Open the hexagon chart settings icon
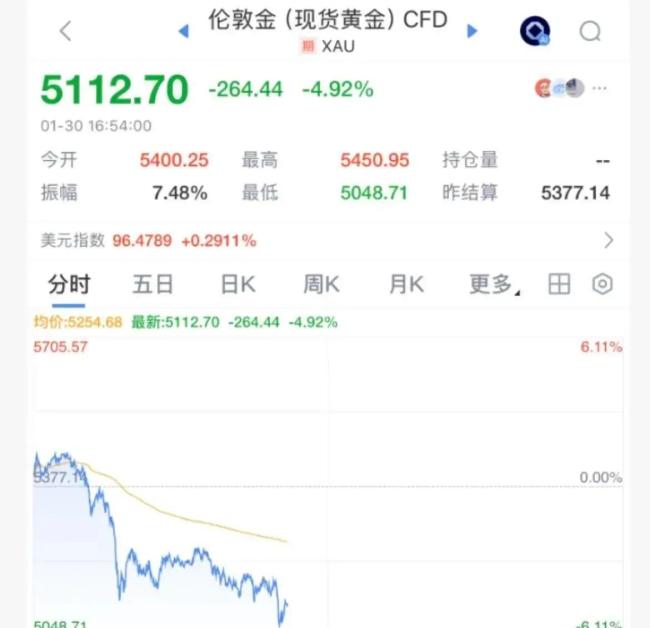The height and width of the screenshot is (628, 650). tap(602, 285)
